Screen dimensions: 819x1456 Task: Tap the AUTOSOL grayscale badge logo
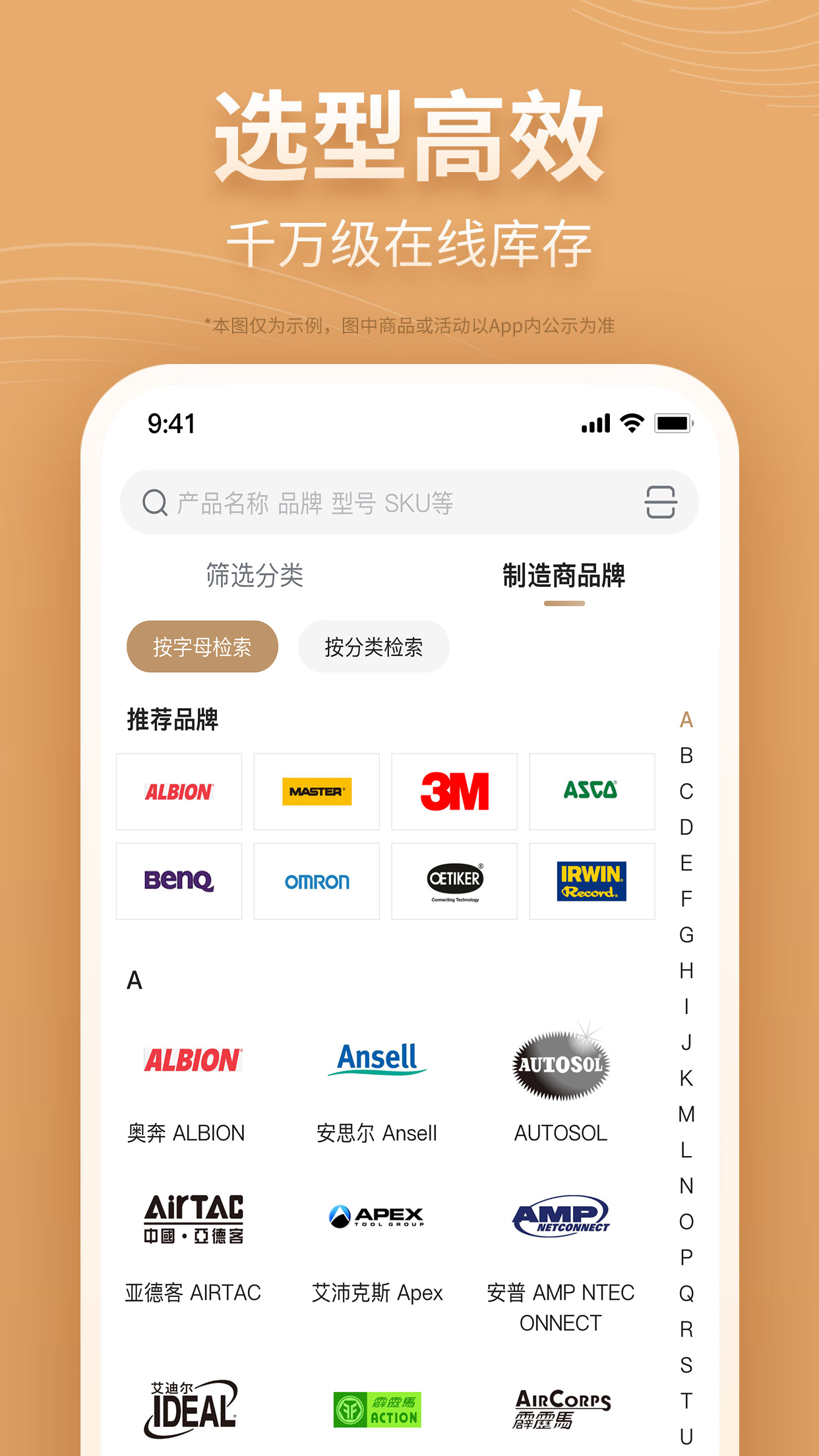tap(560, 1062)
